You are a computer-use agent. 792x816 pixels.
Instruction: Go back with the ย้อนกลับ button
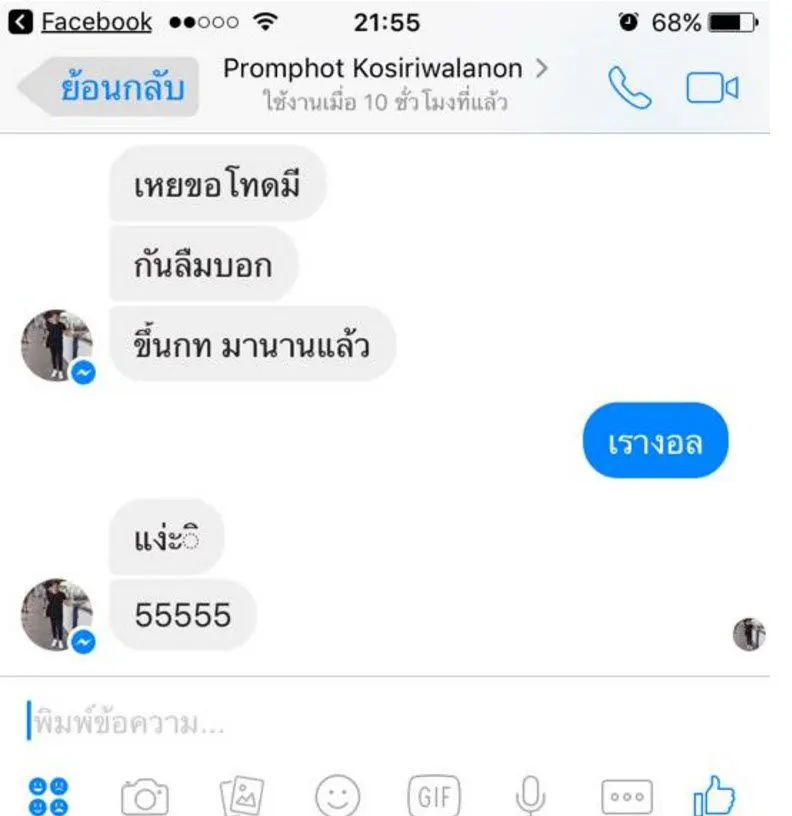tap(110, 88)
